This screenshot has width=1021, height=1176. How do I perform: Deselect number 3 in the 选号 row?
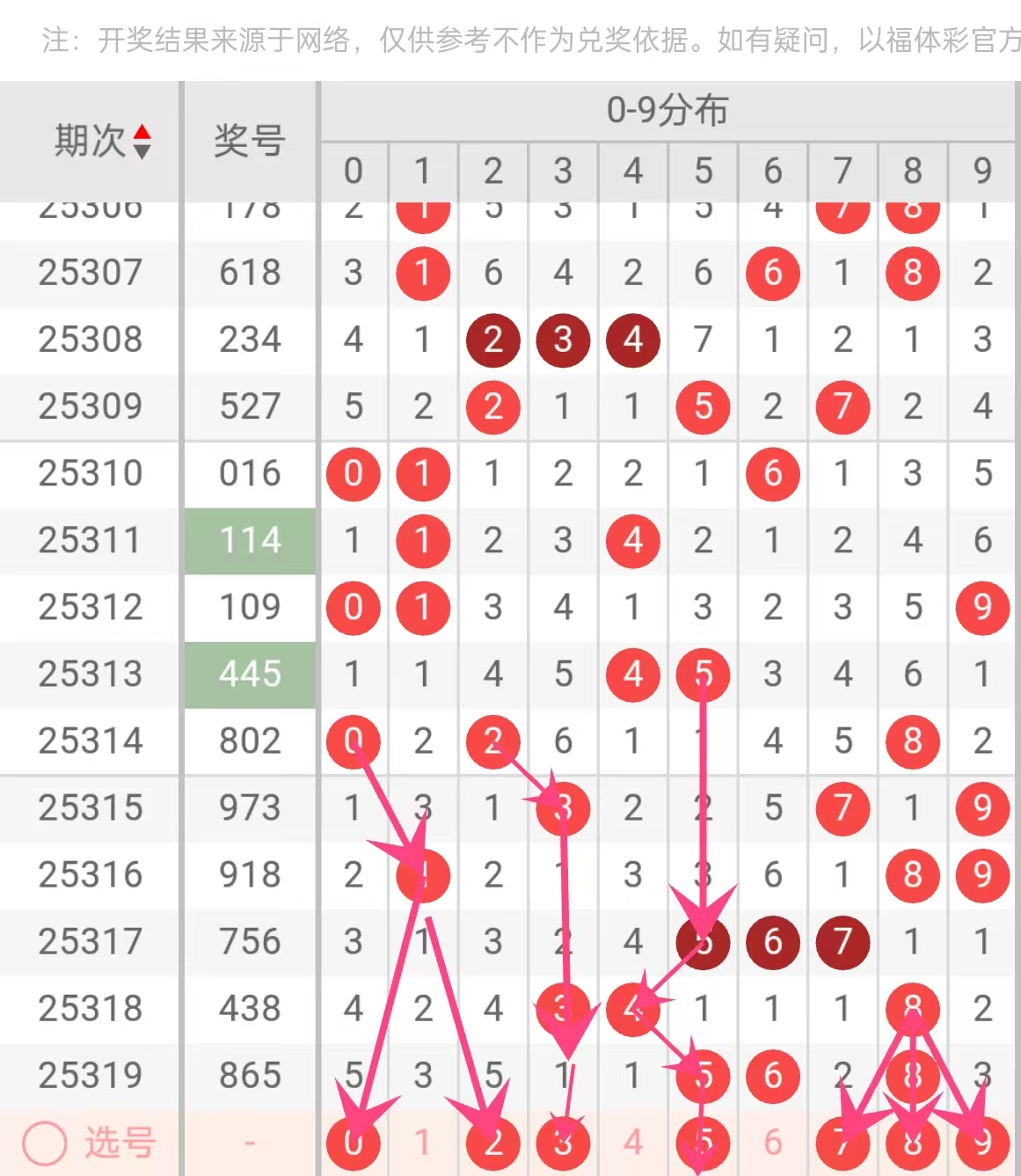563,1143
